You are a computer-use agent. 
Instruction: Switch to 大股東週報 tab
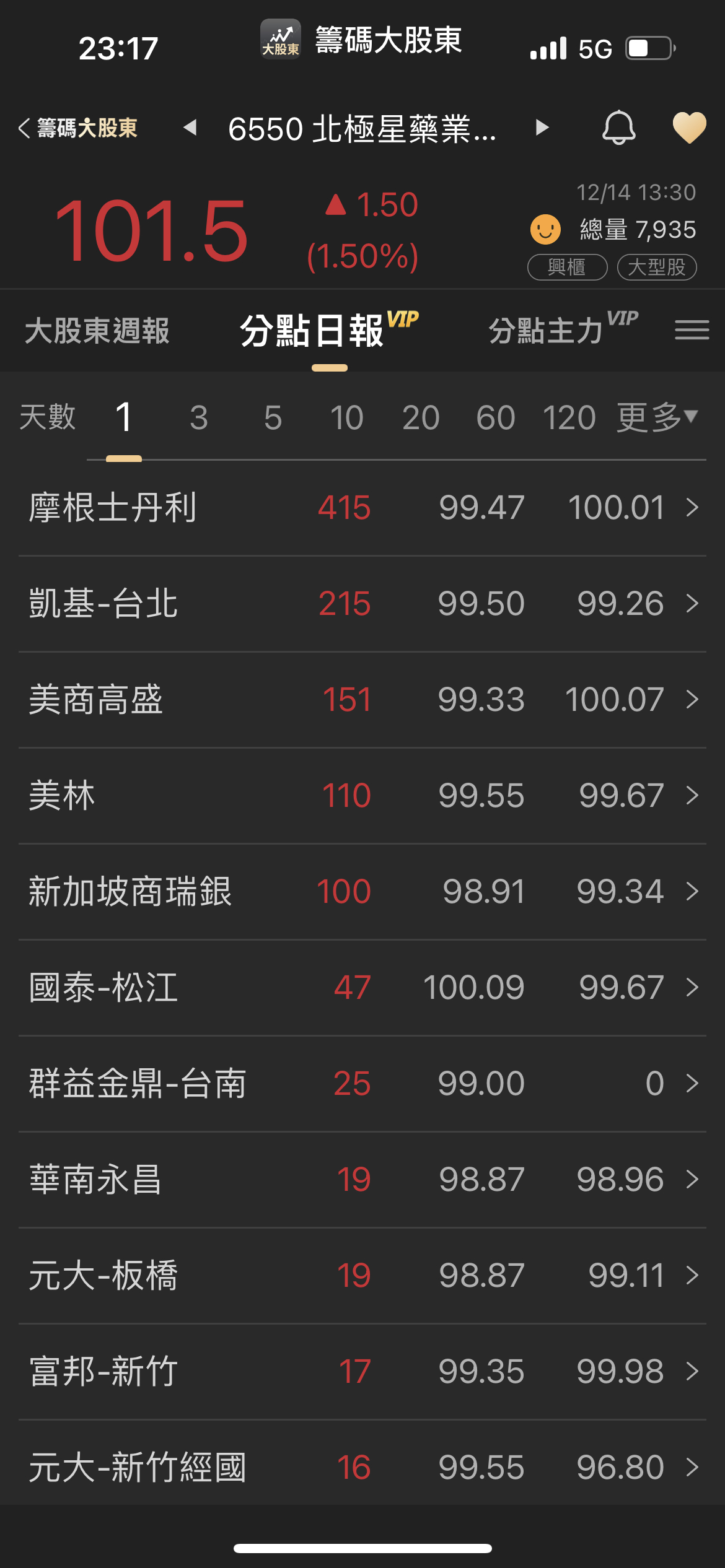point(97,331)
